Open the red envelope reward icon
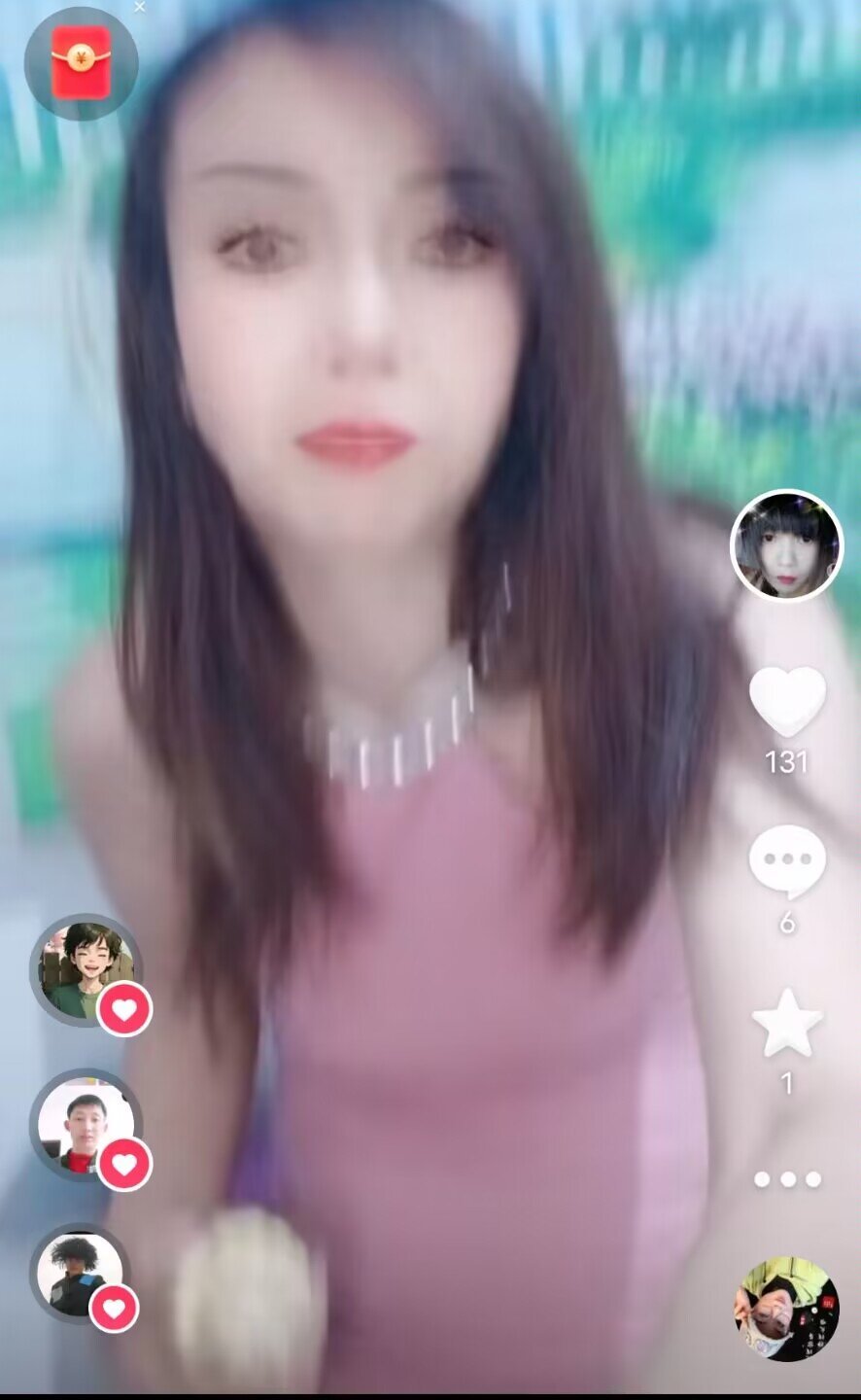This screenshot has width=861, height=1400. 81,63
